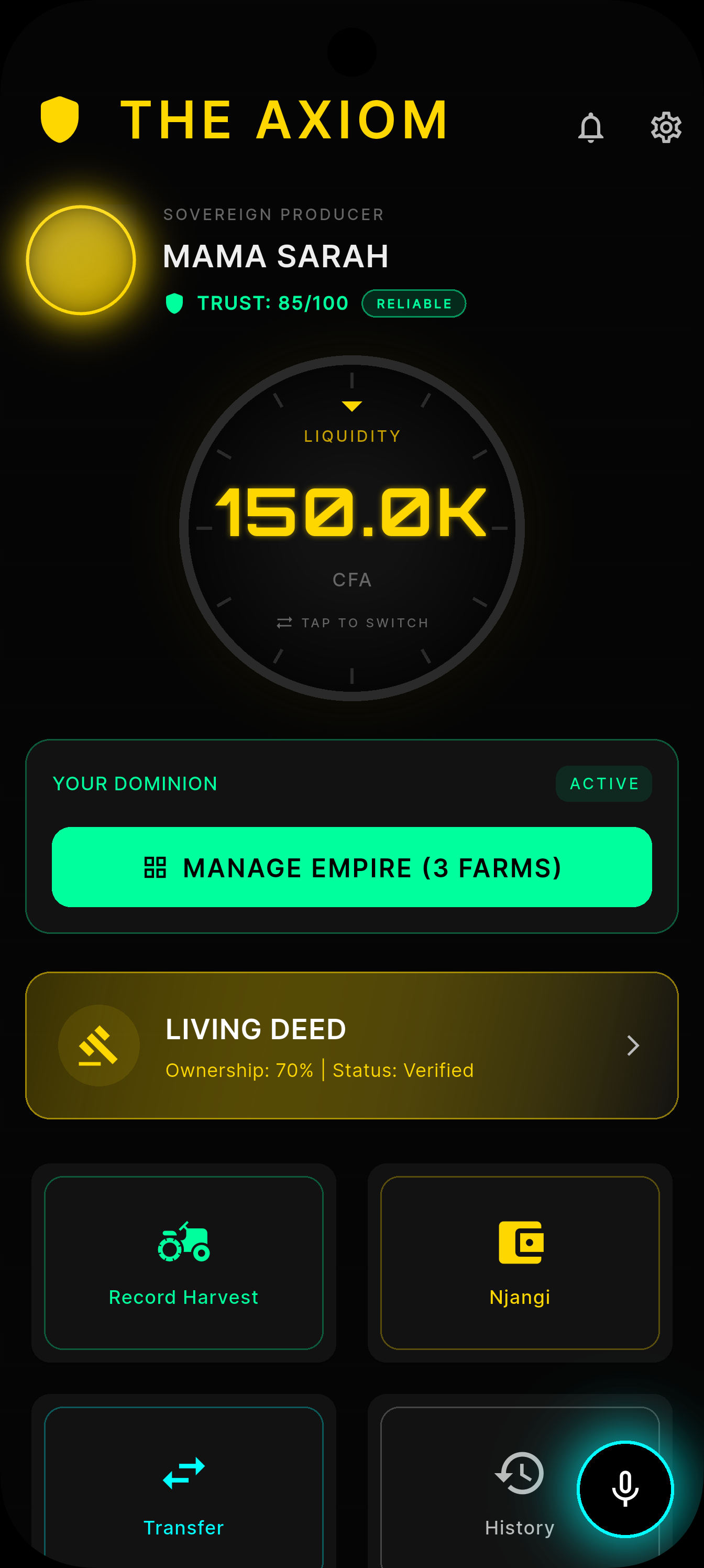Open Mama Sarah's profile avatar

click(81, 260)
